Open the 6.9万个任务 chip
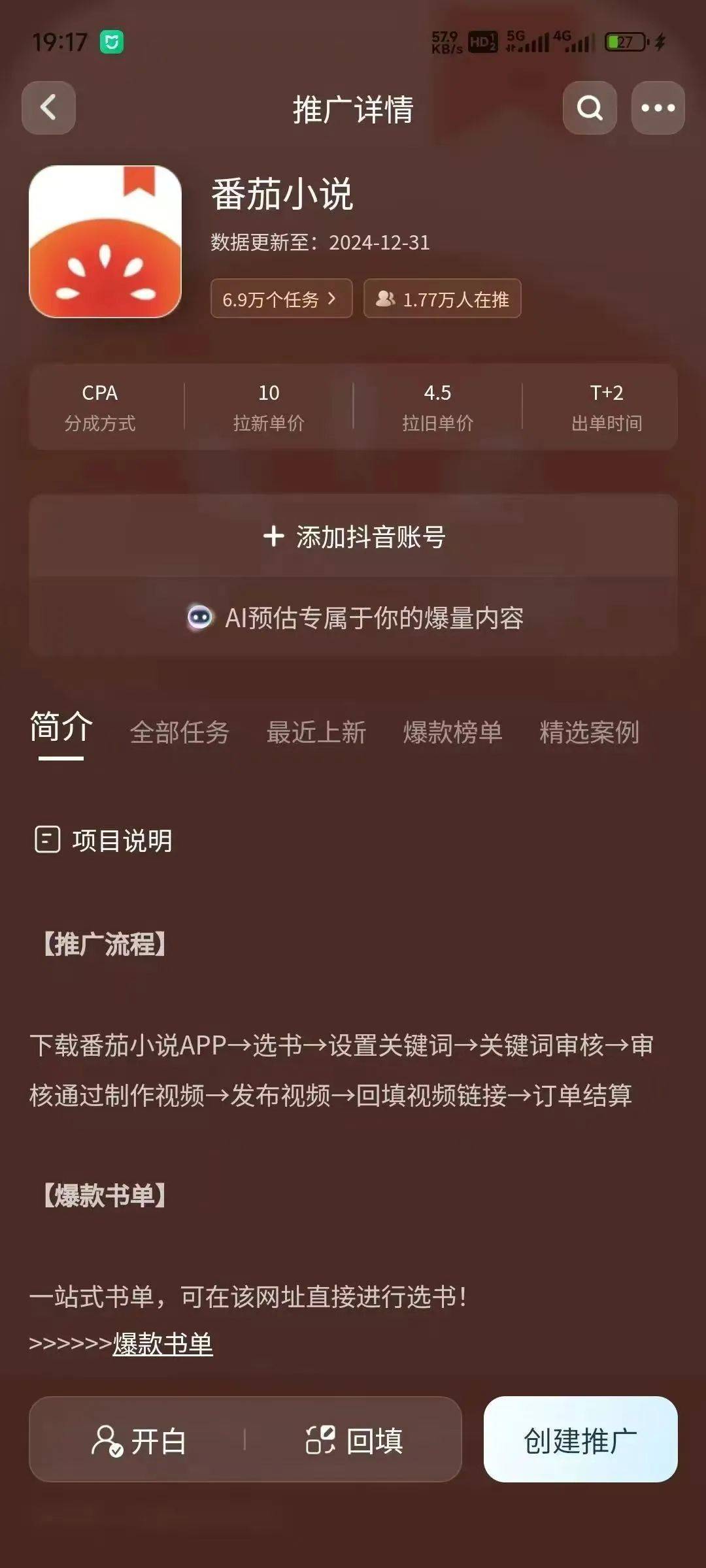The height and width of the screenshot is (1568, 706). 281,299
